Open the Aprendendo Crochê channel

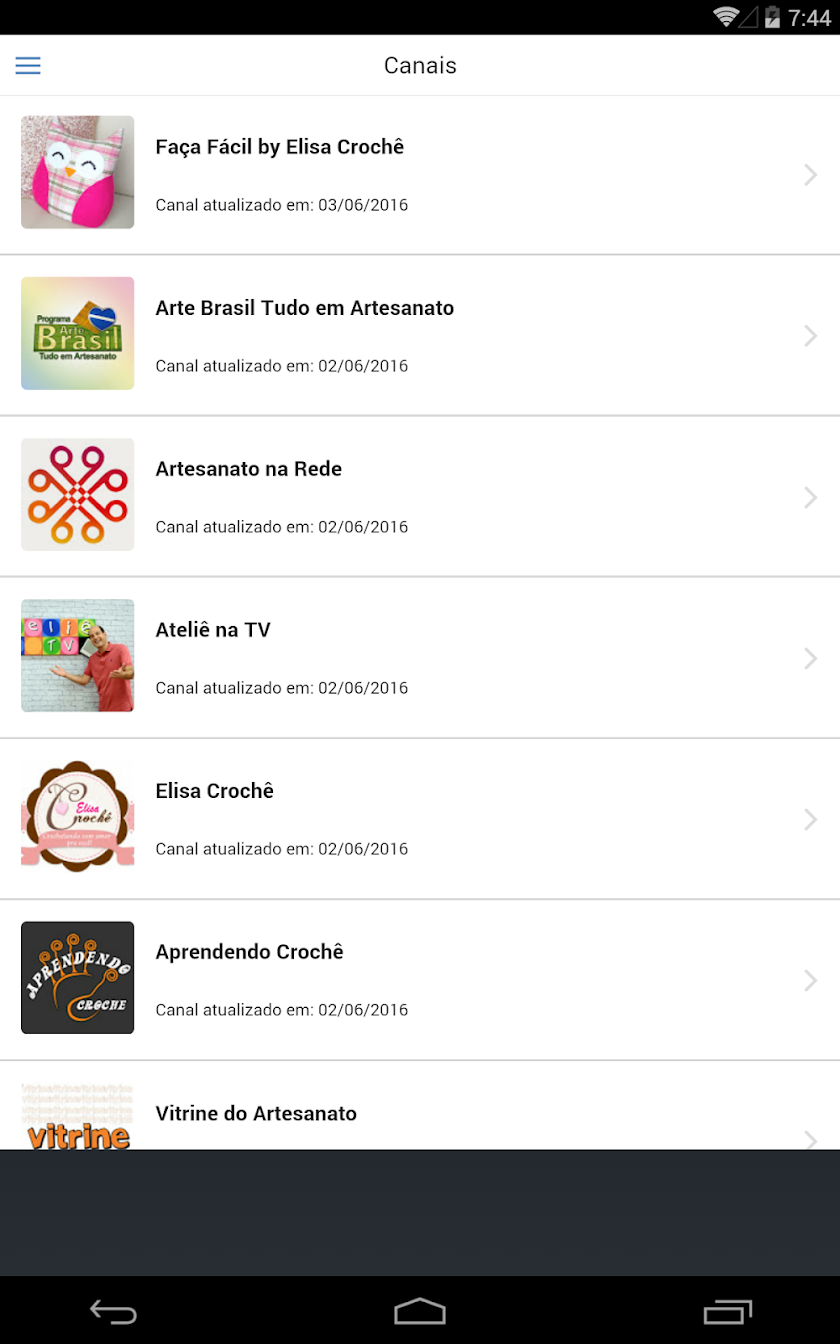pyautogui.click(x=420, y=980)
